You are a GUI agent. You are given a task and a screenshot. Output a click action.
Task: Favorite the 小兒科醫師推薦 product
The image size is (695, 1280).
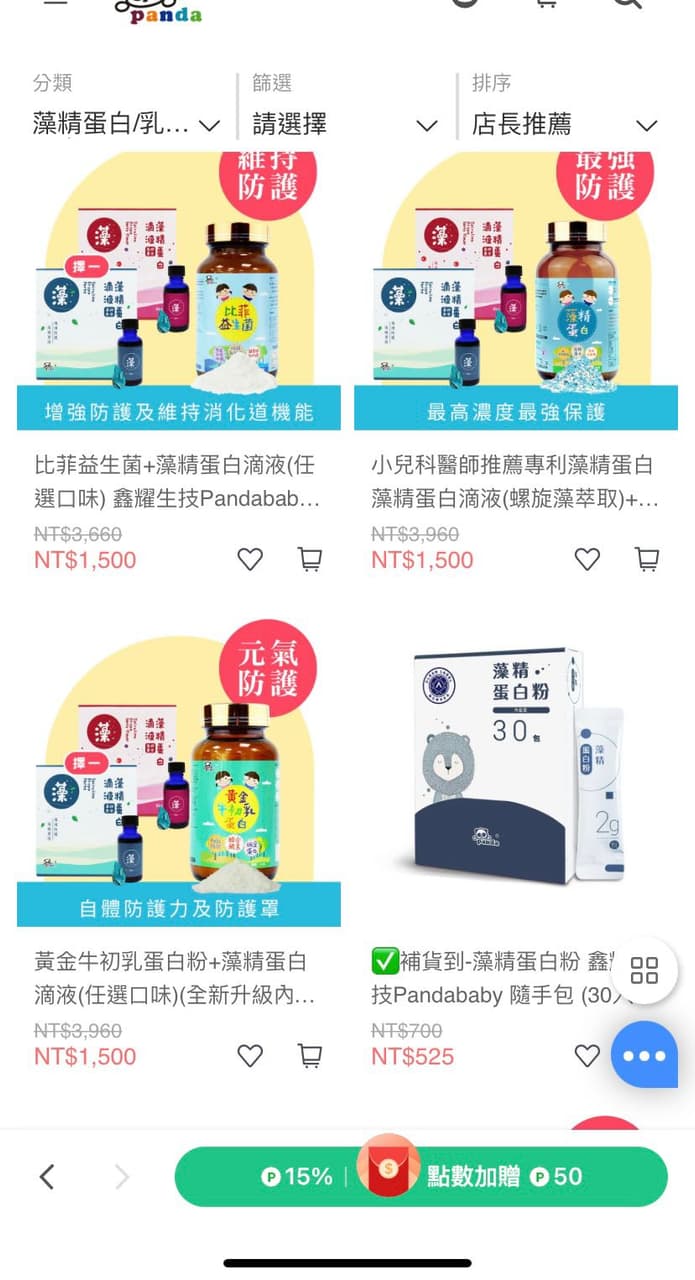click(x=587, y=560)
